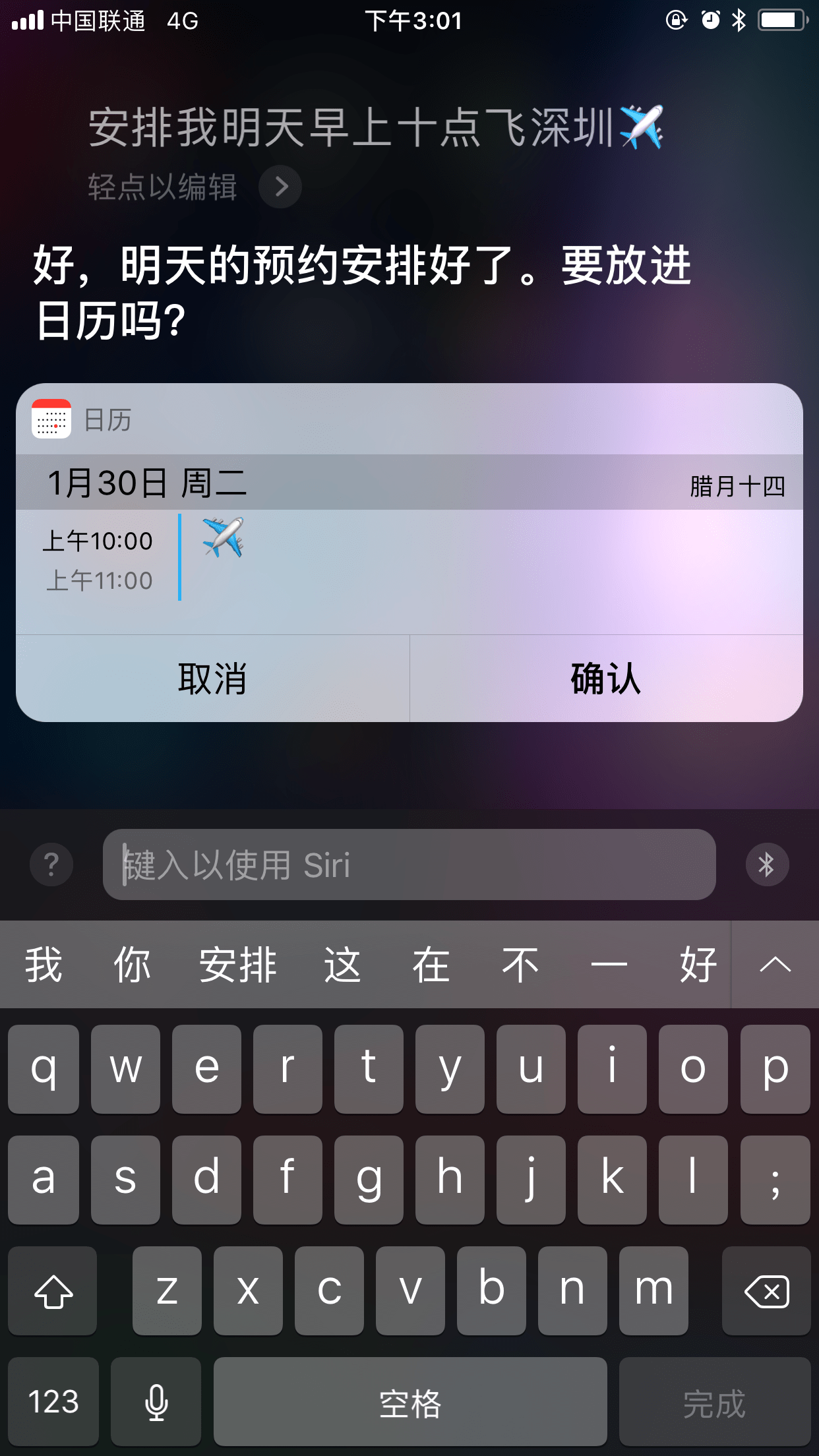Expand the keyboard candidate list
Screen dimensions: 819x1456
[x=775, y=965]
